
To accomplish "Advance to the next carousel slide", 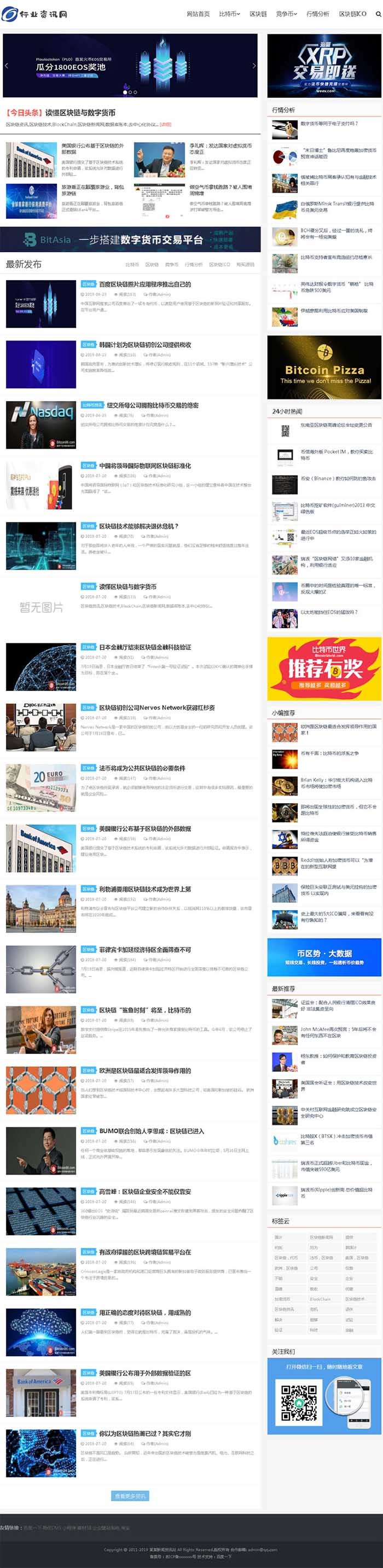I will click(254, 66).
